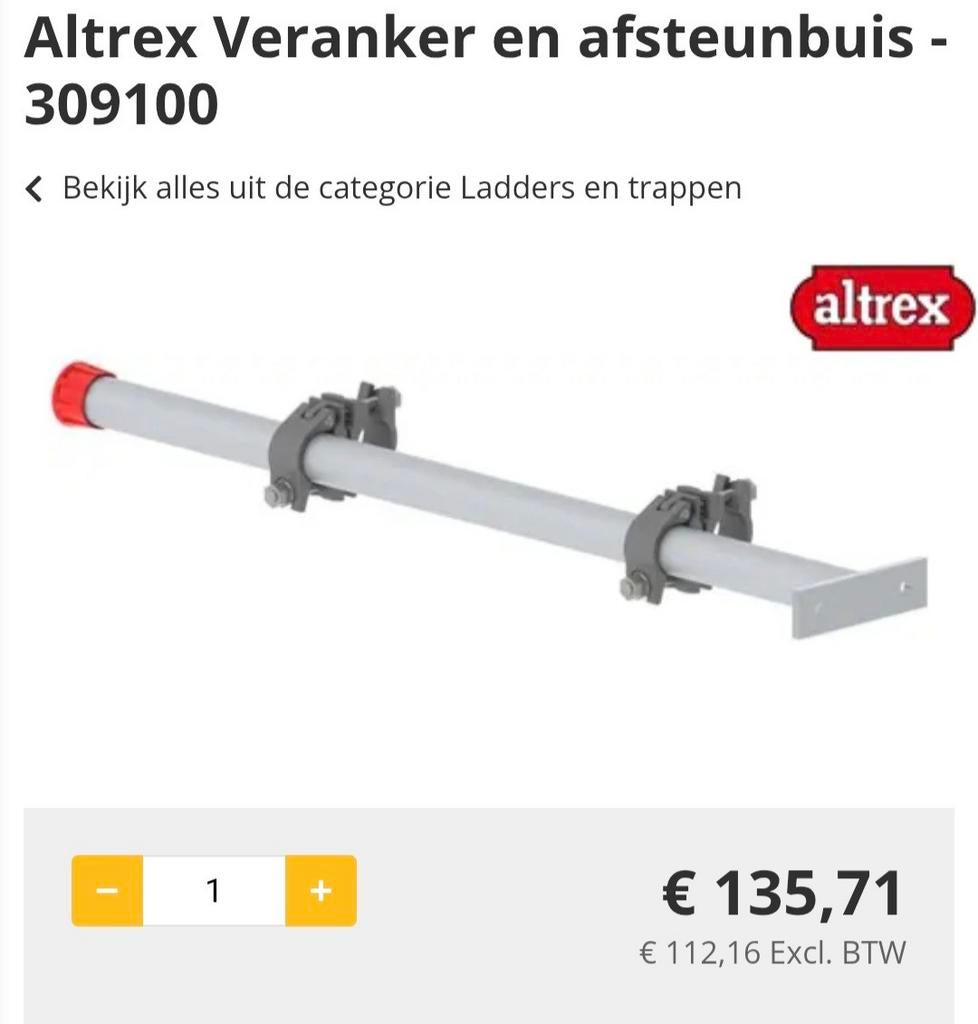Click the product number 309100 in the title
The height and width of the screenshot is (1024, 978).
click(x=123, y=101)
